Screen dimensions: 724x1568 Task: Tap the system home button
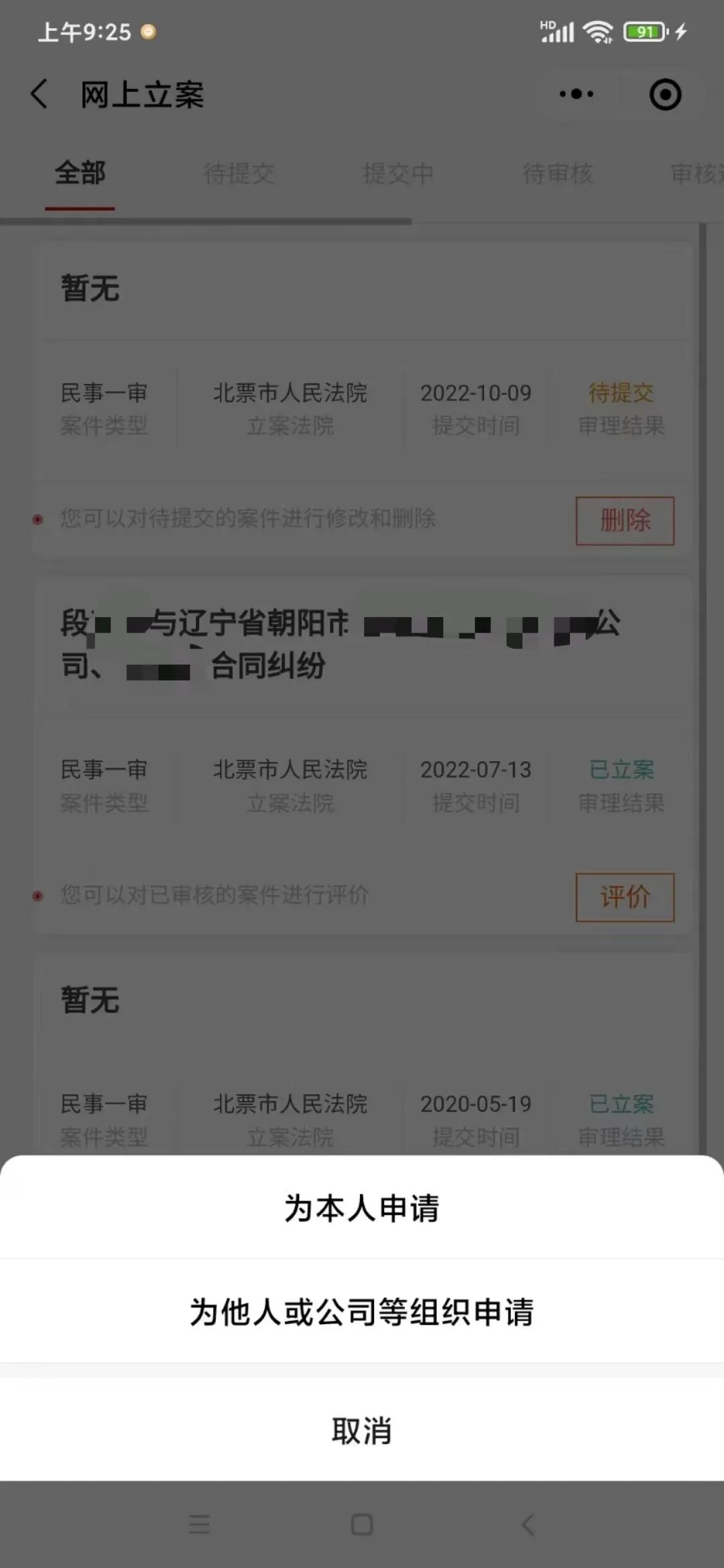[x=362, y=1524]
